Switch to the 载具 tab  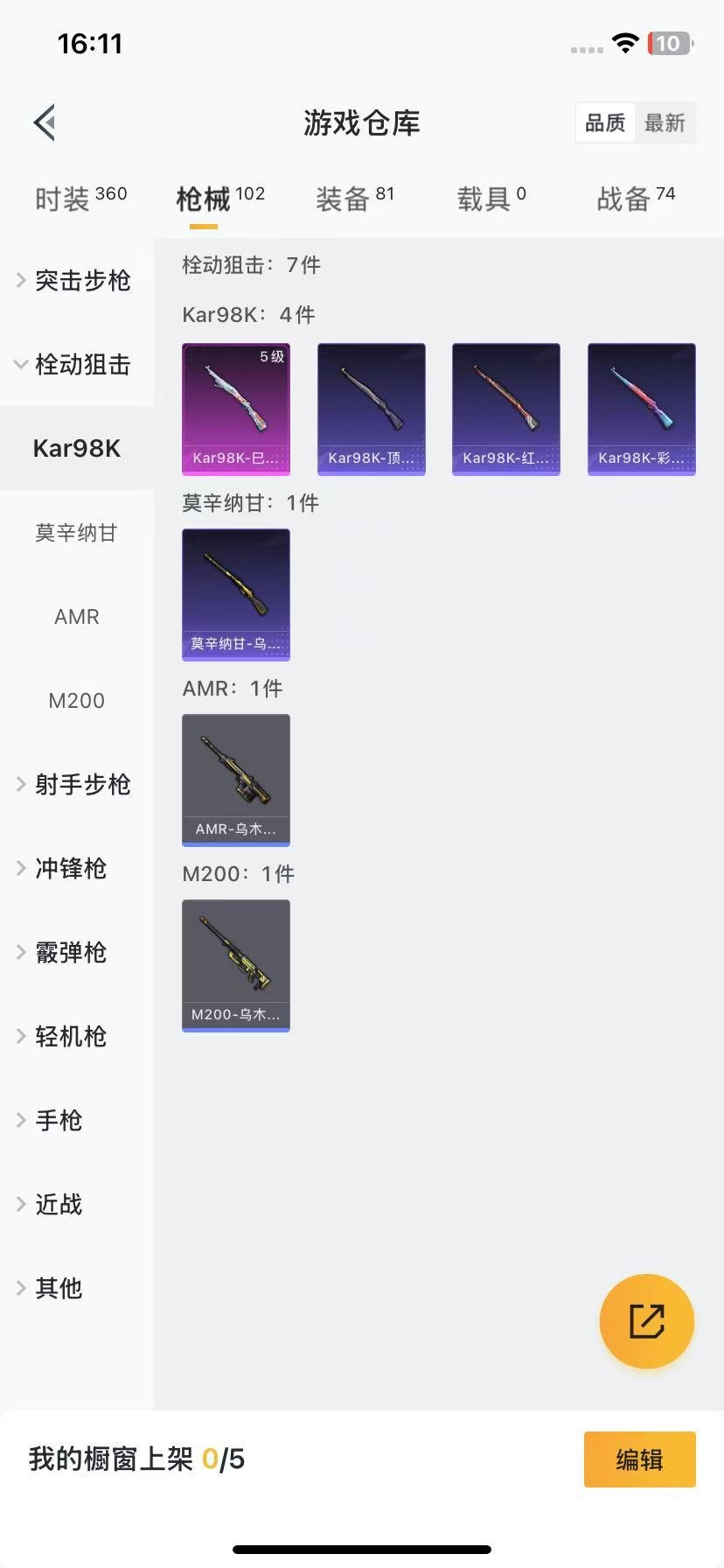(x=491, y=199)
